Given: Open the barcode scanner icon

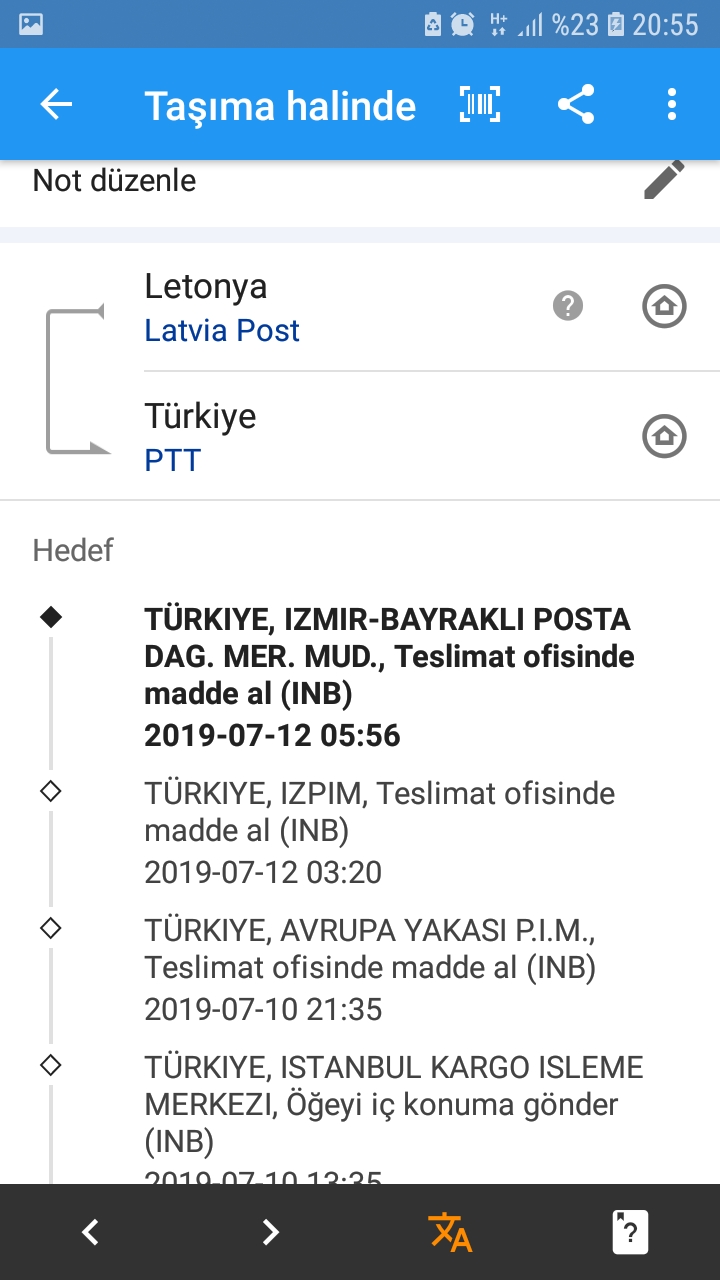Looking at the screenshot, I should tap(480, 104).
